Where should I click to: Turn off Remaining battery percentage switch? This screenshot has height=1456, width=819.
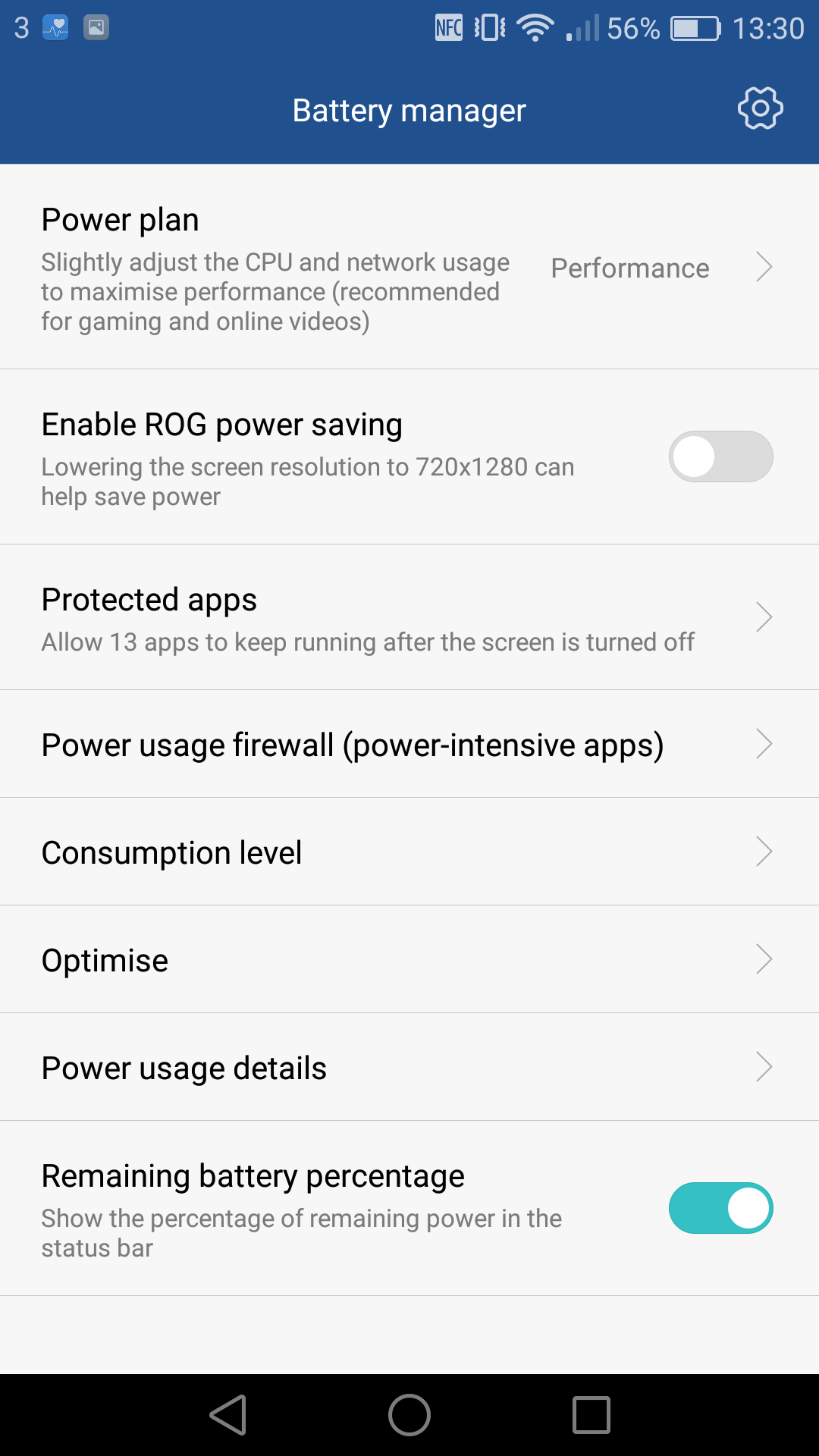click(x=720, y=1208)
